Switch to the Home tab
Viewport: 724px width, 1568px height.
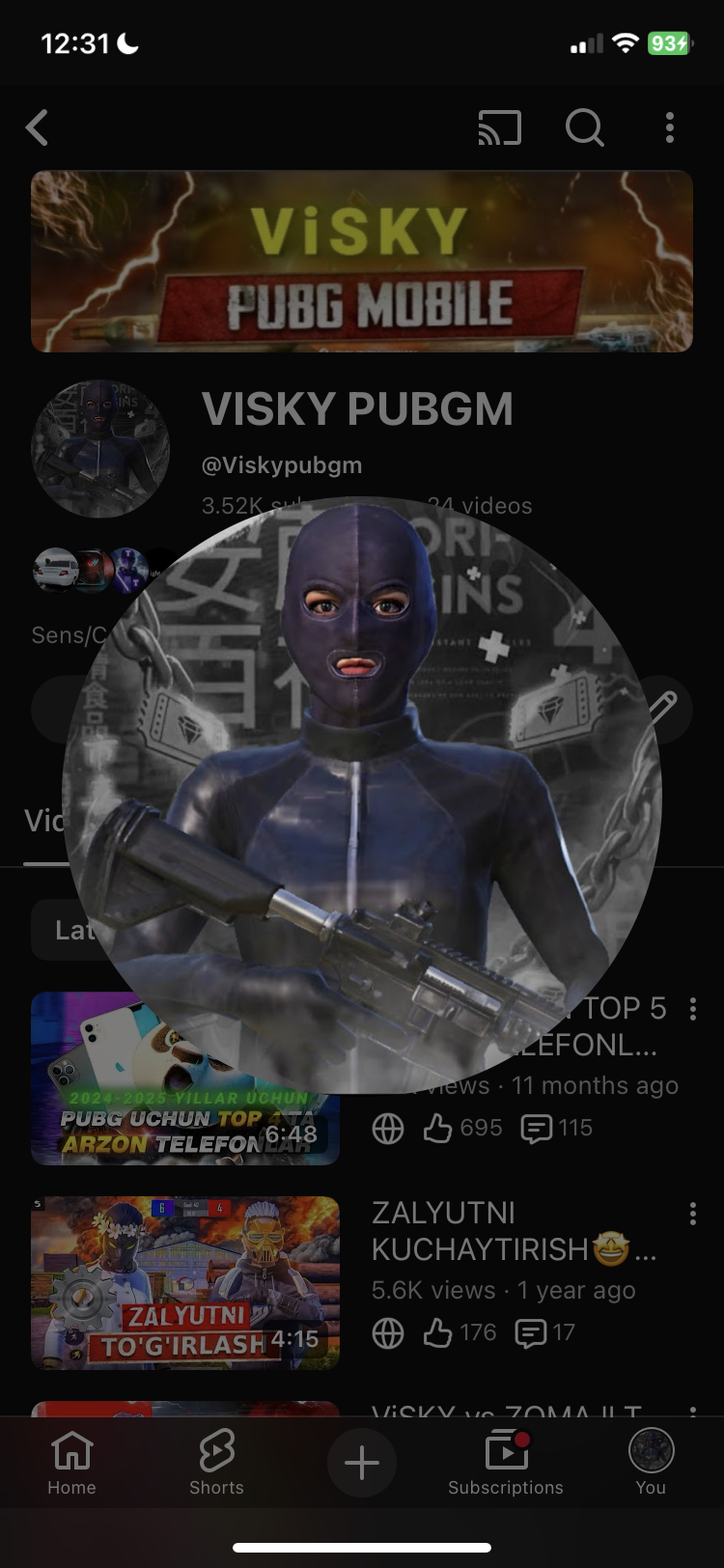coord(72,1462)
